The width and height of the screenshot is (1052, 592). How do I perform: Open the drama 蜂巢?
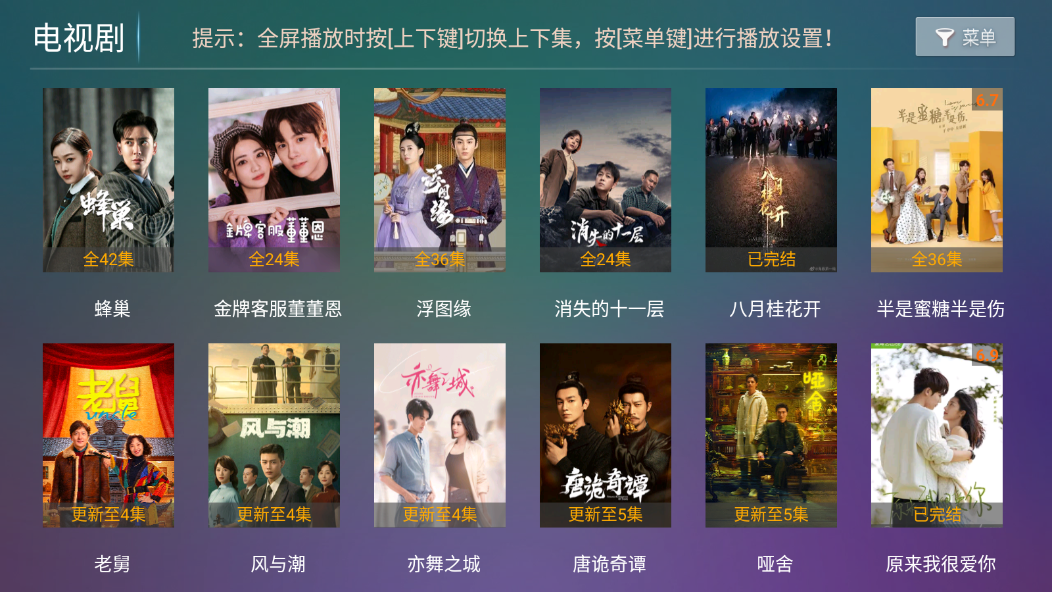[108, 180]
